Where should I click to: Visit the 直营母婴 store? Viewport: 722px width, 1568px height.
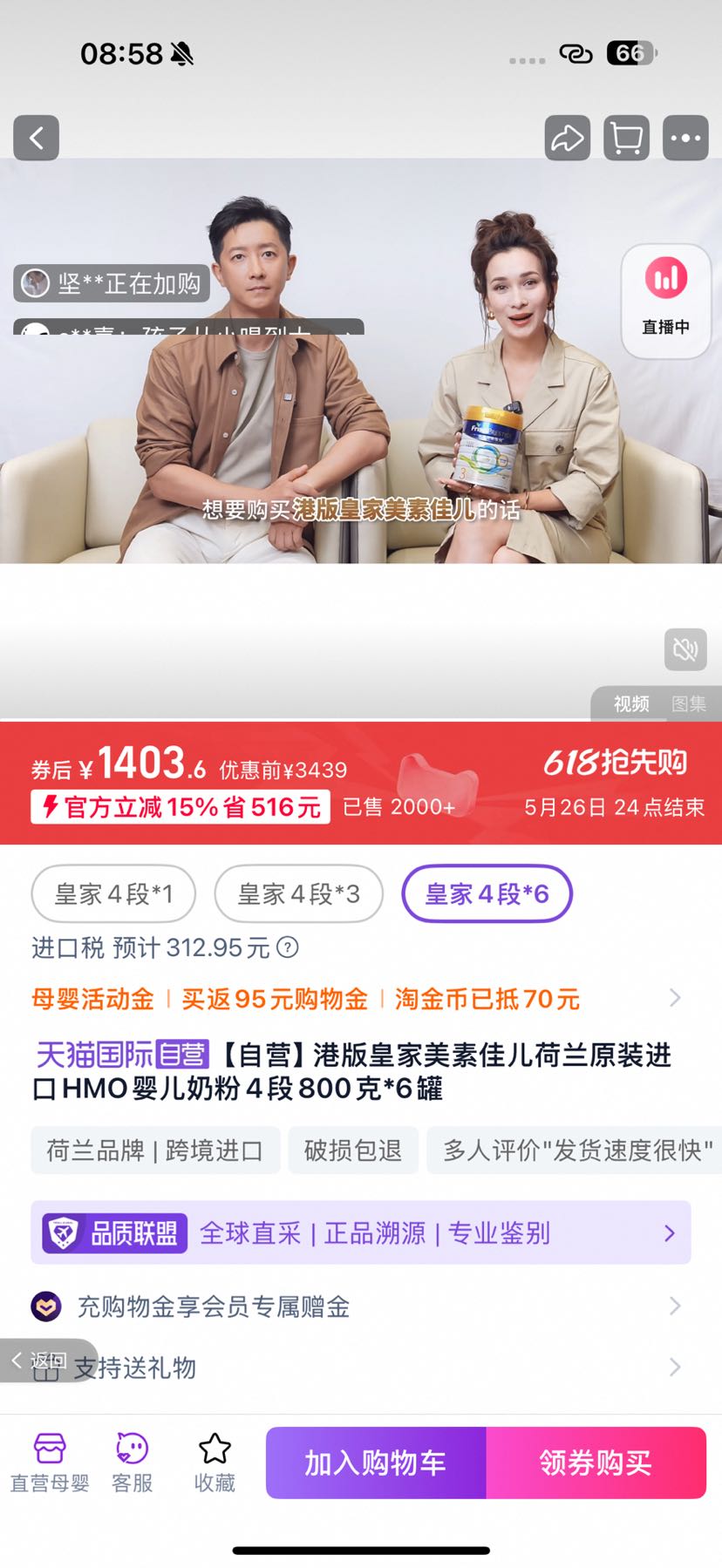coord(50,1463)
